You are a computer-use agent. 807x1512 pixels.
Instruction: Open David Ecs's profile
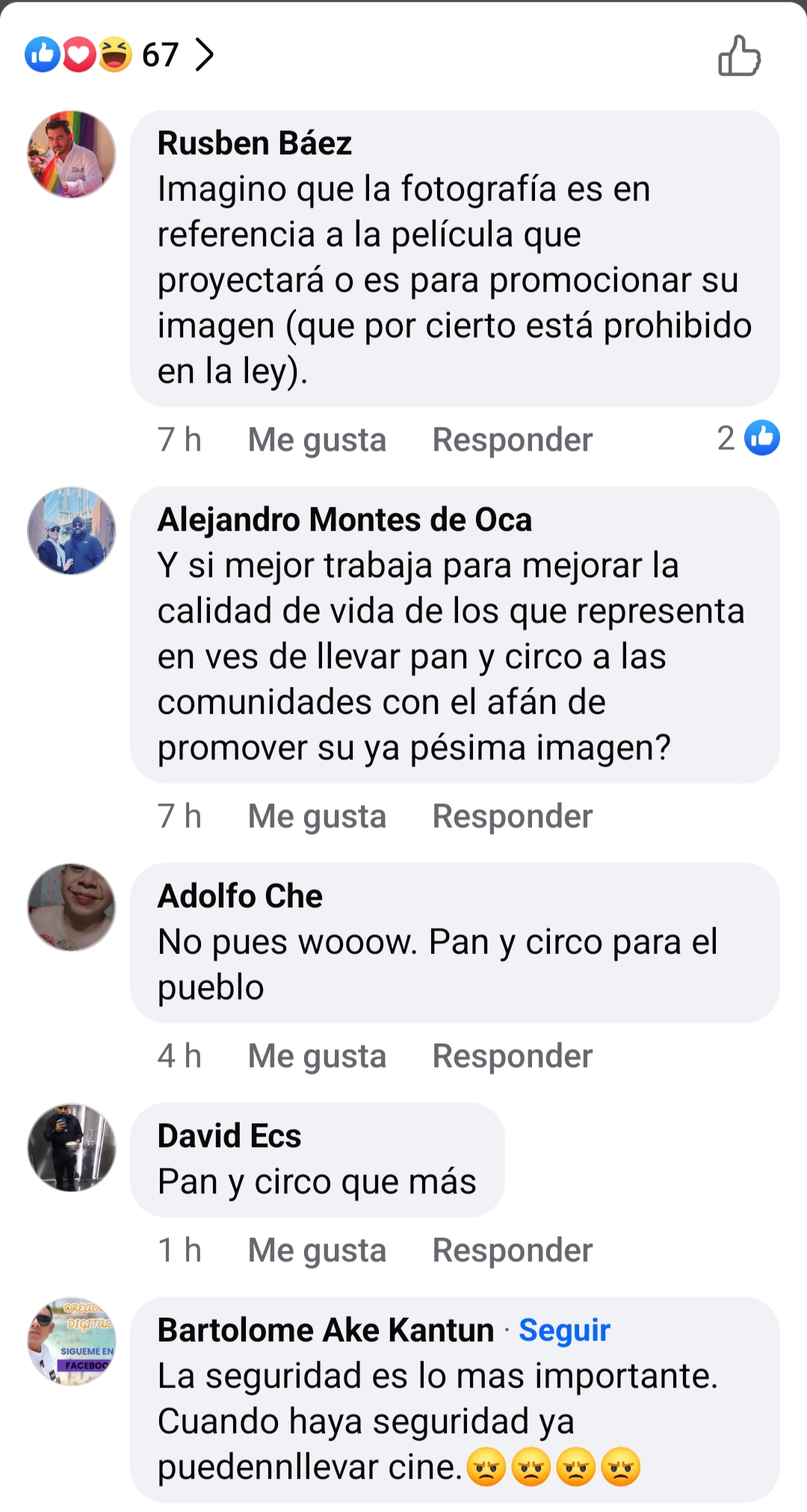229,1136
